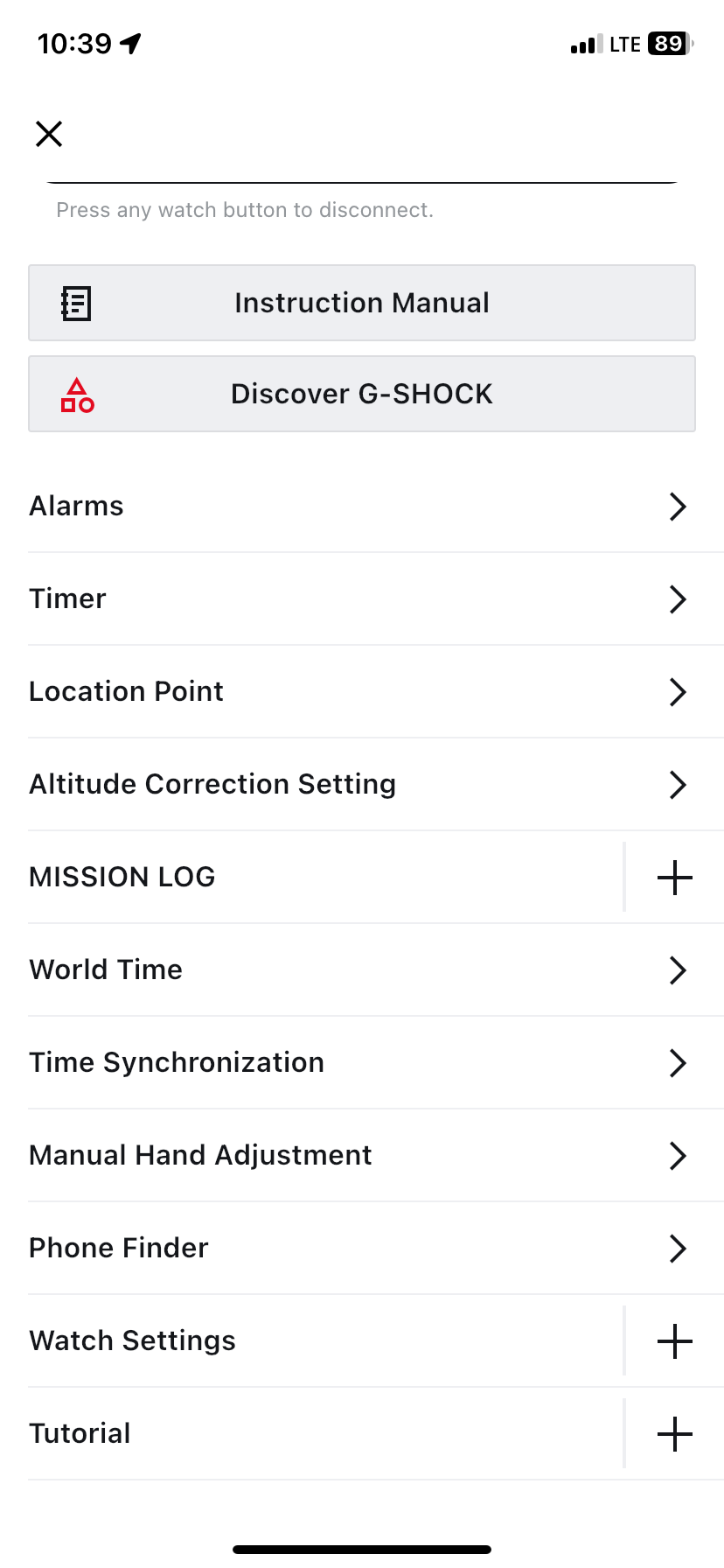Image resolution: width=724 pixels, height=1568 pixels.
Task: Open Altitude Correction Setting
Action: [362, 784]
